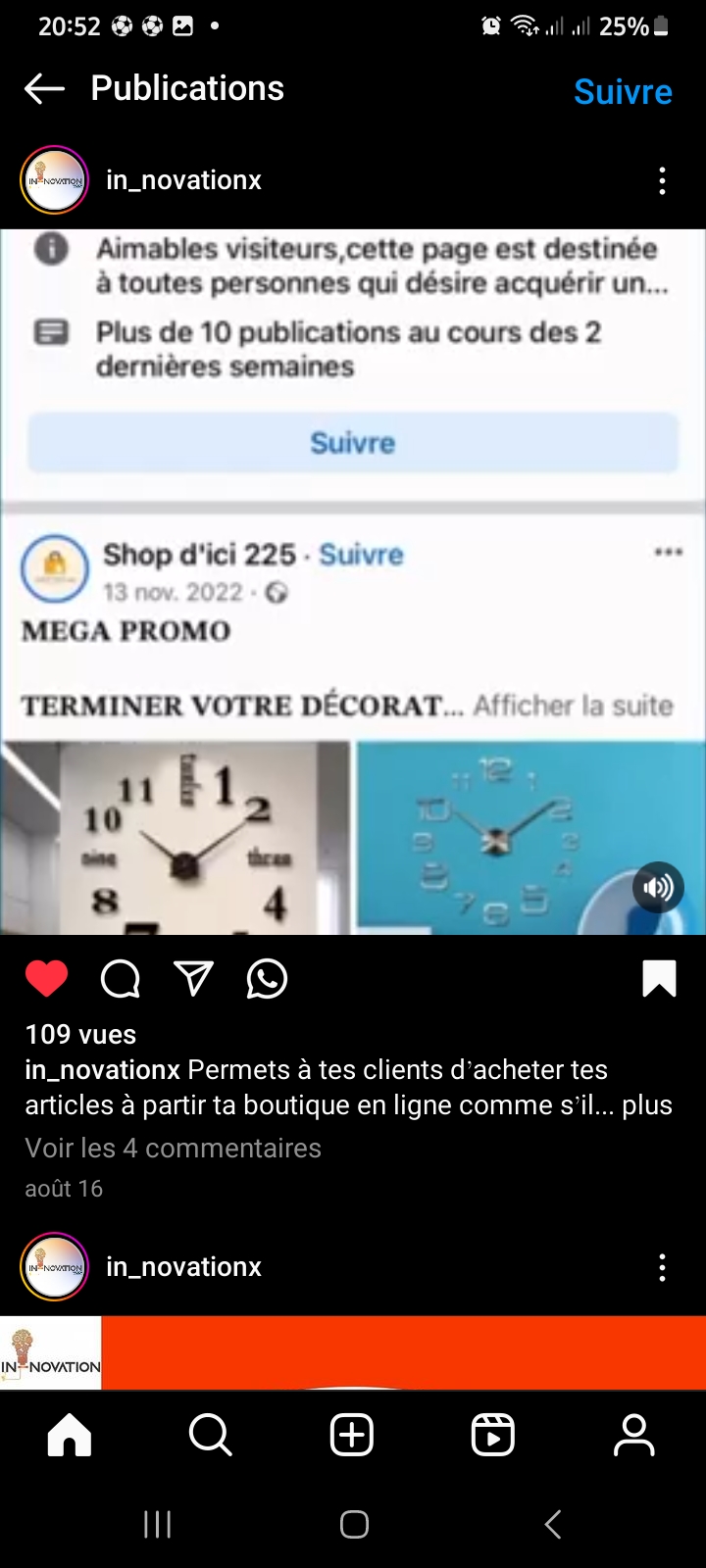This screenshot has height=1568, width=706.
Task: Switch to the Reels tab
Action: pos(492,1436)
